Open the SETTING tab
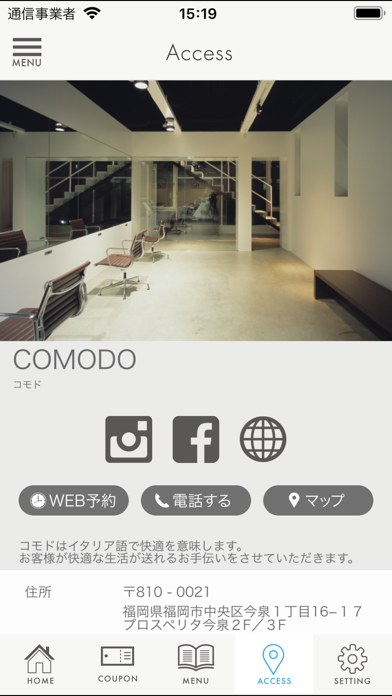This screenshot has height=696, width=392. coord(352,664)
